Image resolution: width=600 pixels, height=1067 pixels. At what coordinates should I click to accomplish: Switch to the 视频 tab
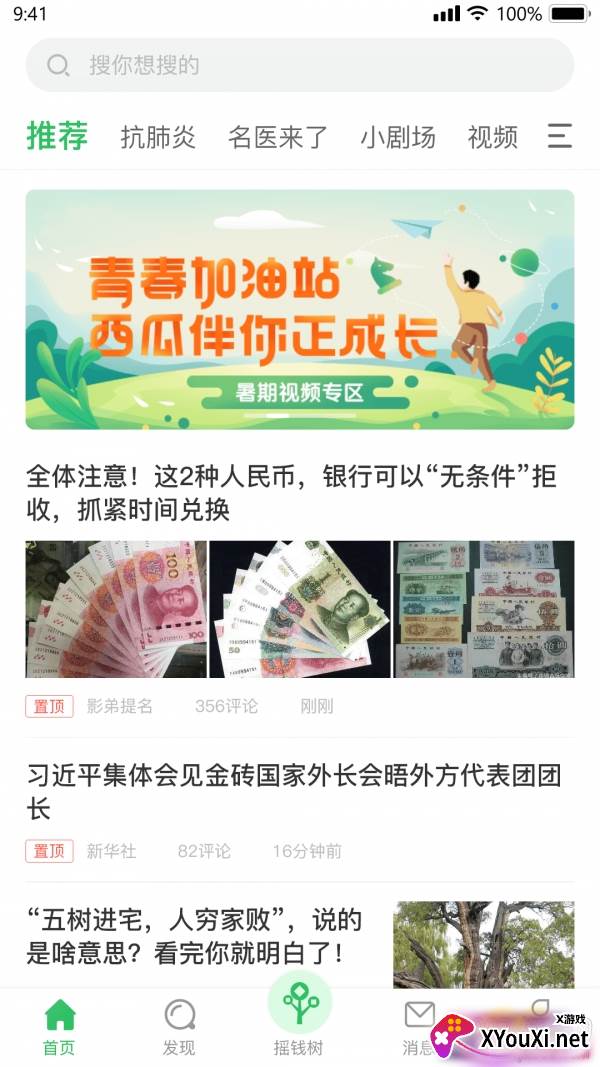point(492,137)
